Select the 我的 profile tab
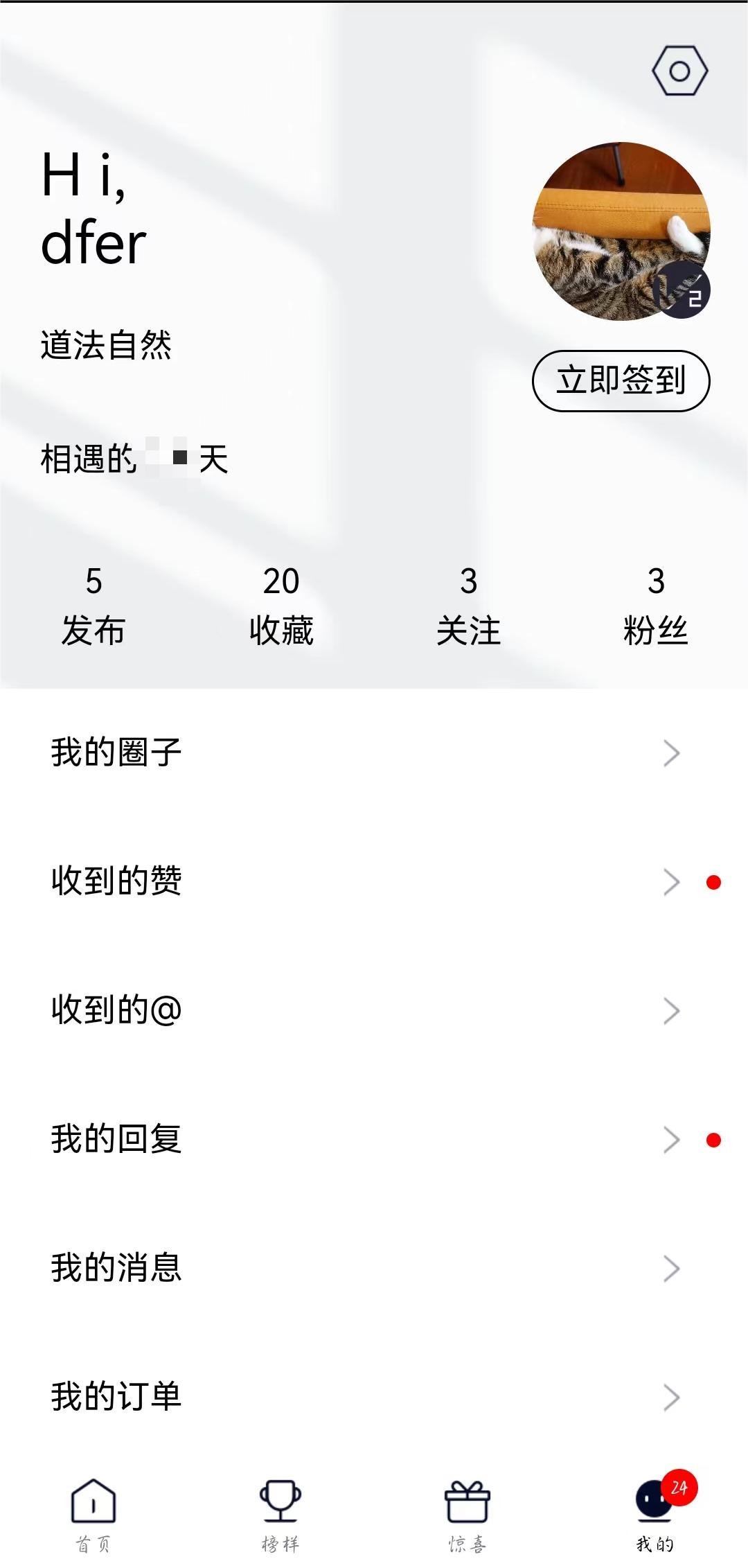The width and height of the screenshot is (748, 1568). coord(655,1513)
